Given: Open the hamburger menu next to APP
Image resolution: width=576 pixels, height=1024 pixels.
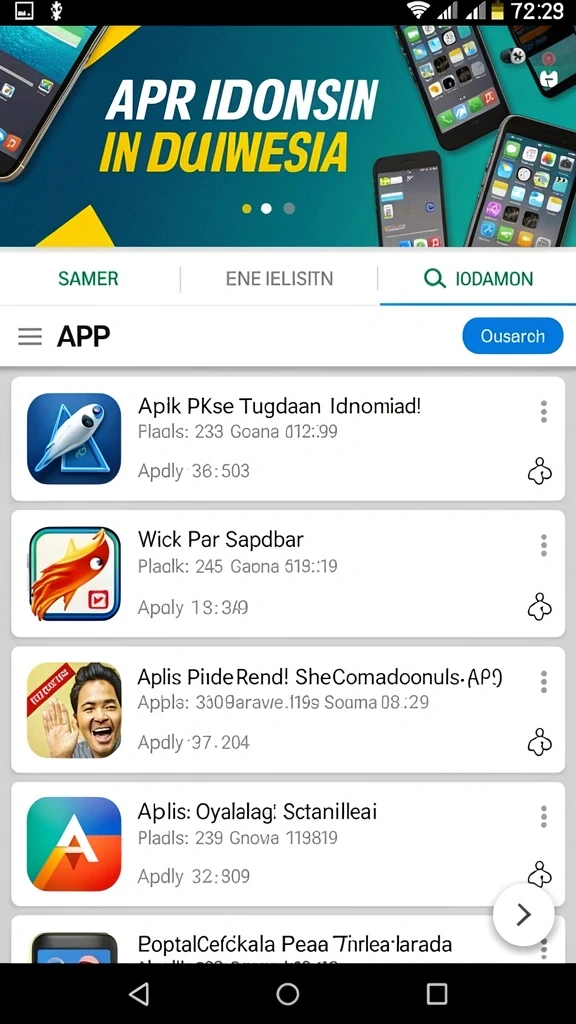Looking at the screenshot, I should (x=30, y=336).
